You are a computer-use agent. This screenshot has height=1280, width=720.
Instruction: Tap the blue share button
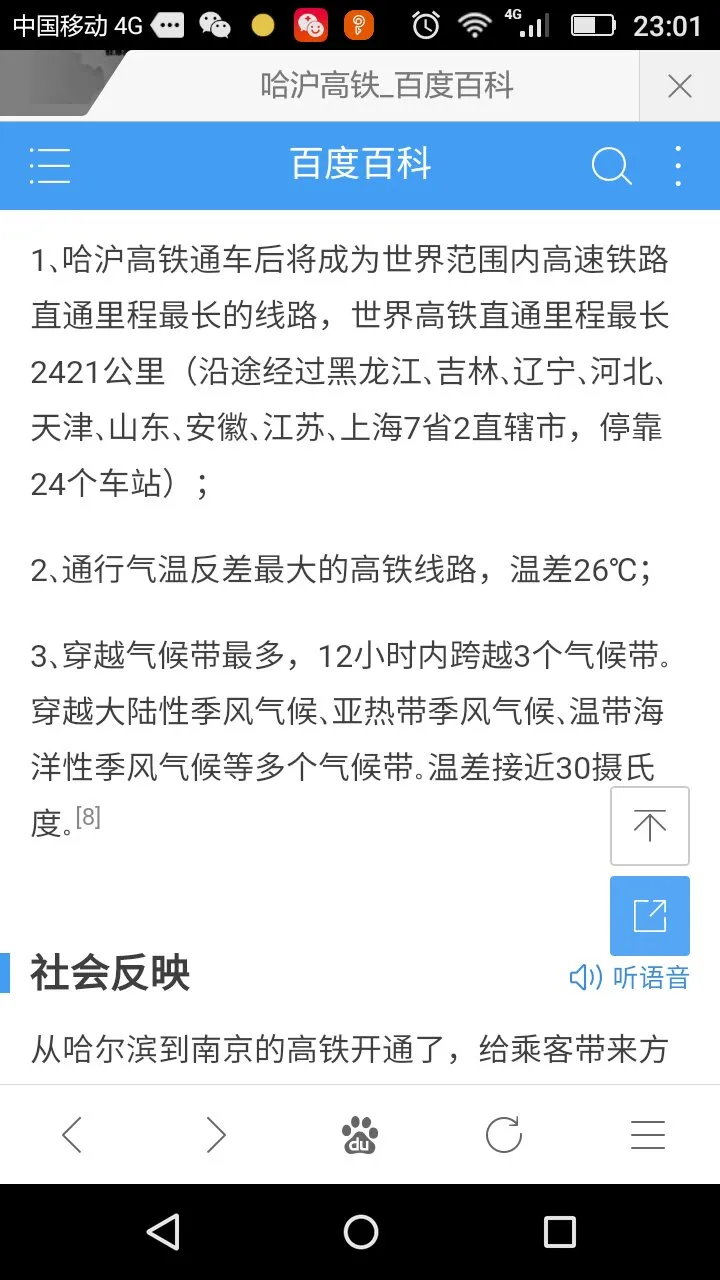point(650,916)
